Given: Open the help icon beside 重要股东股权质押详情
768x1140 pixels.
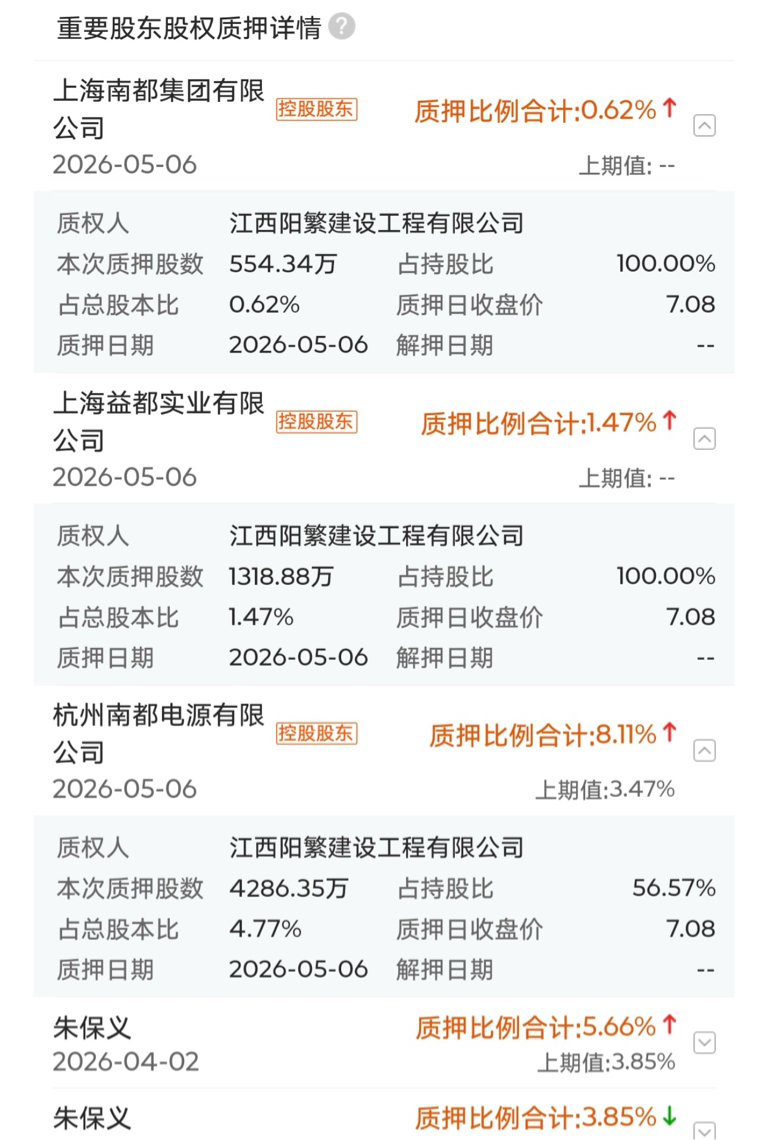Looking at the screenshot, I should click(x=342, y=27).
